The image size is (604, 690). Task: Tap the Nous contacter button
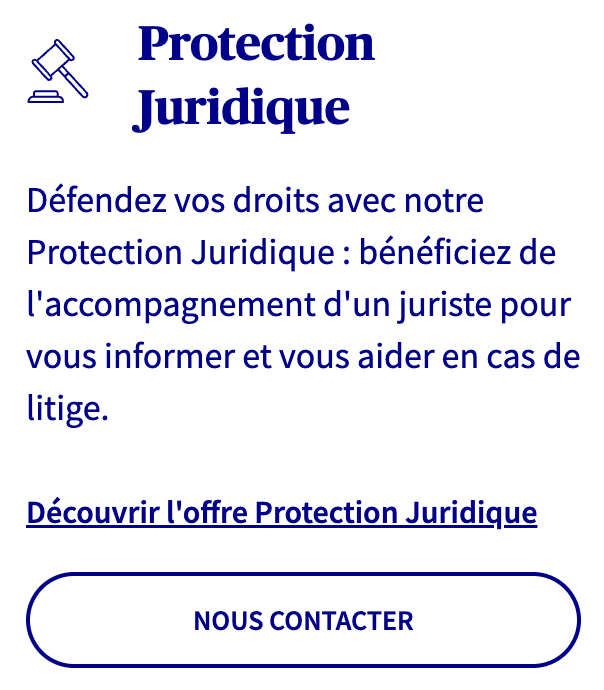click(302, 620)
